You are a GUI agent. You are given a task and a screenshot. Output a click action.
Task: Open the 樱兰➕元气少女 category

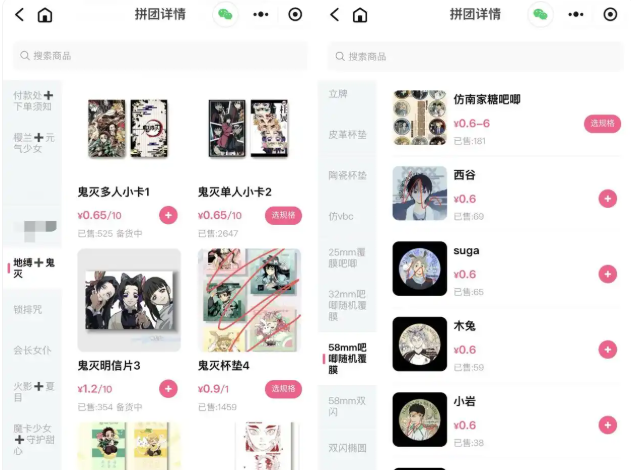click(32, 142)
